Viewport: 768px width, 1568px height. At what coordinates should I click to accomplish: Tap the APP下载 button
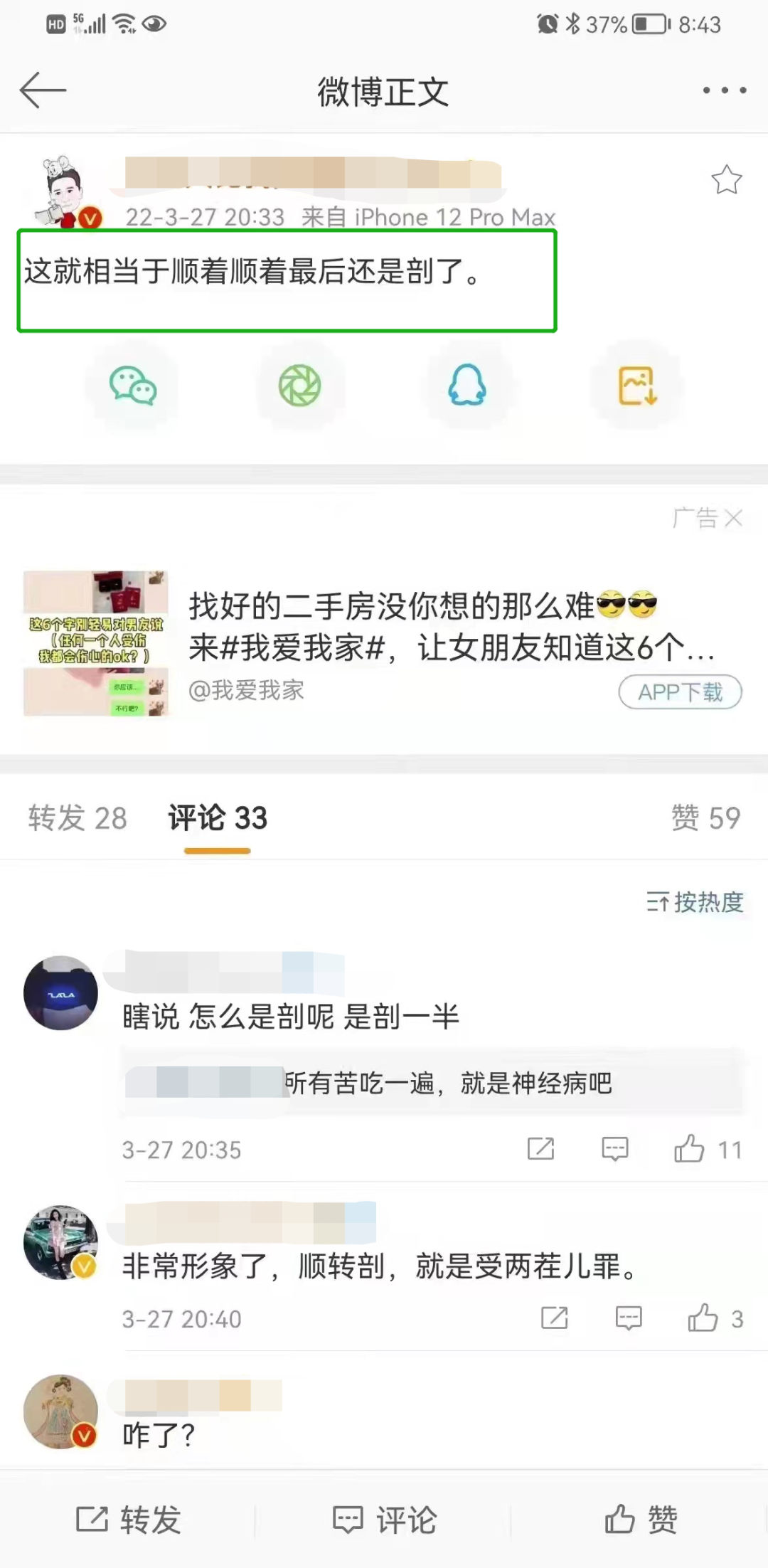pos(680,692)
